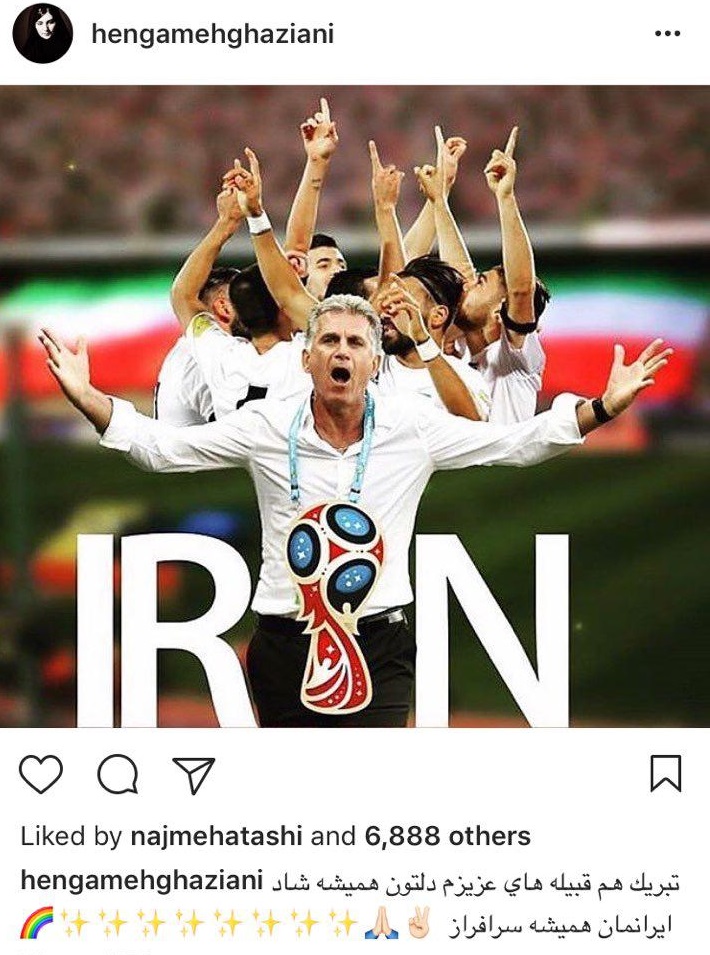Open hengamehghaziani username in the post header
Viewport: 710px width, 955px height.
point(212,34)
